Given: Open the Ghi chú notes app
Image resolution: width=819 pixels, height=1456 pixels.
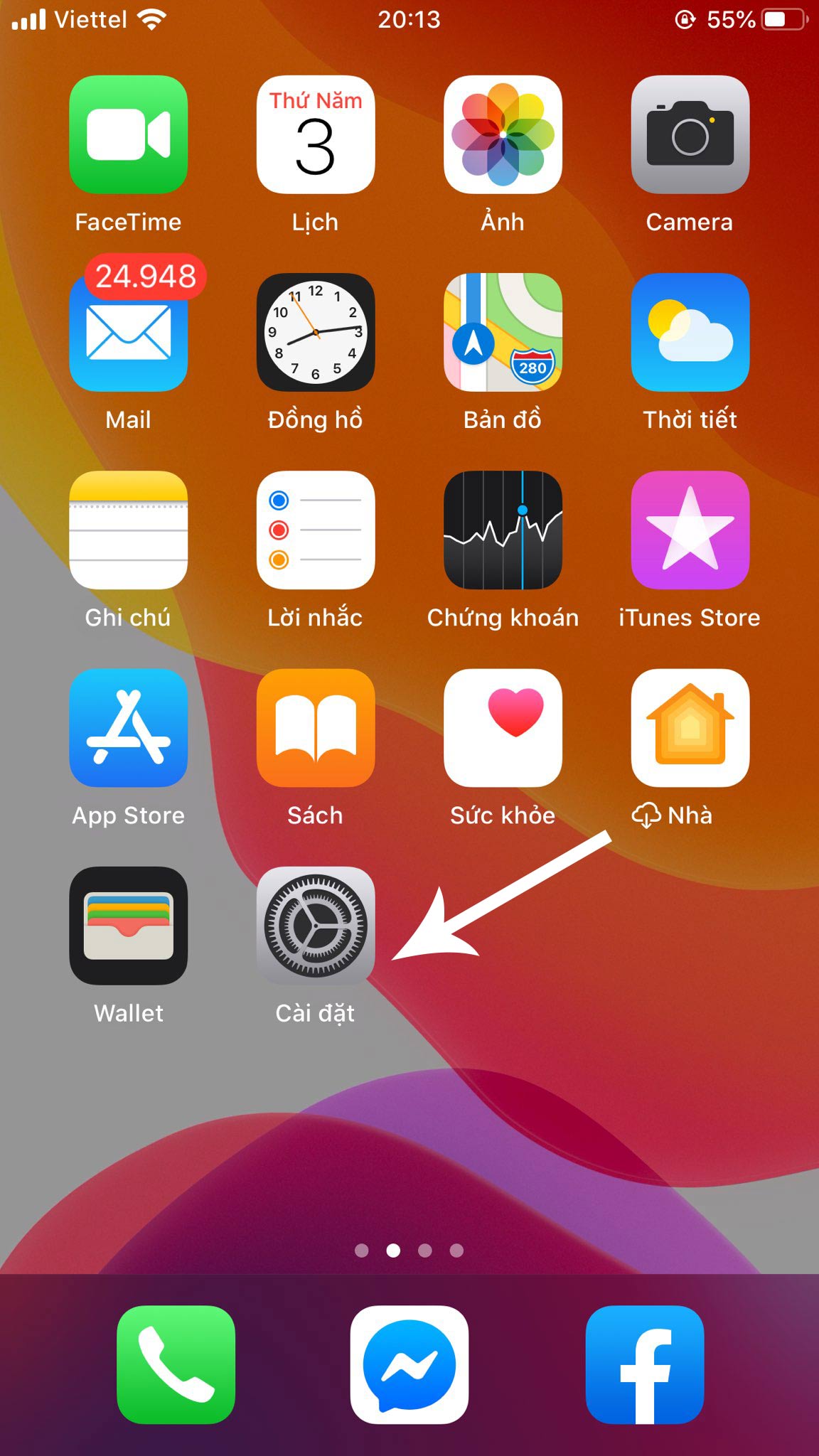Looking at the screenshot, I should point(128,530).
